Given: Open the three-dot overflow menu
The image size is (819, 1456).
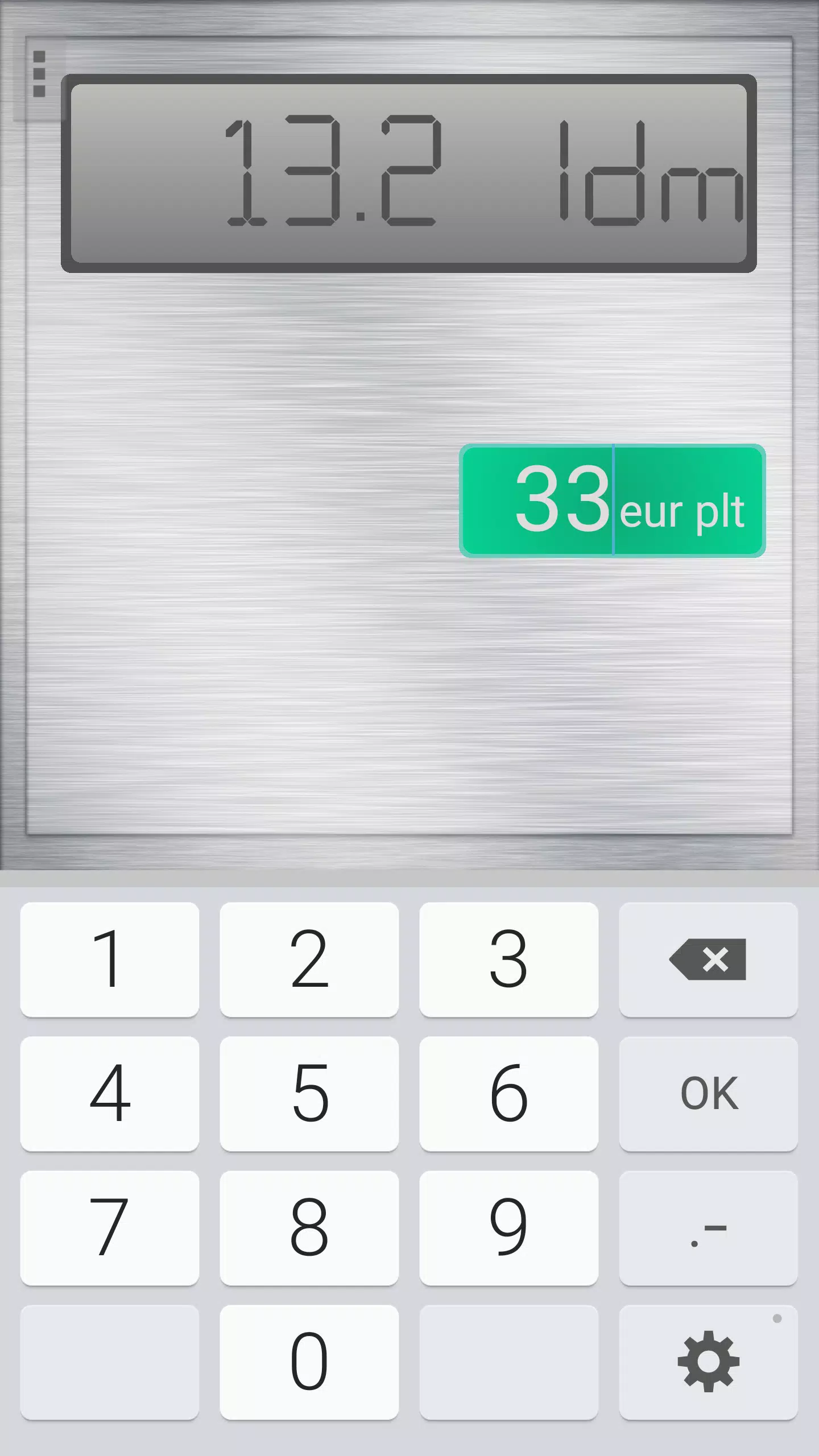Looking at the screenshot, I should tap(39, 75).
